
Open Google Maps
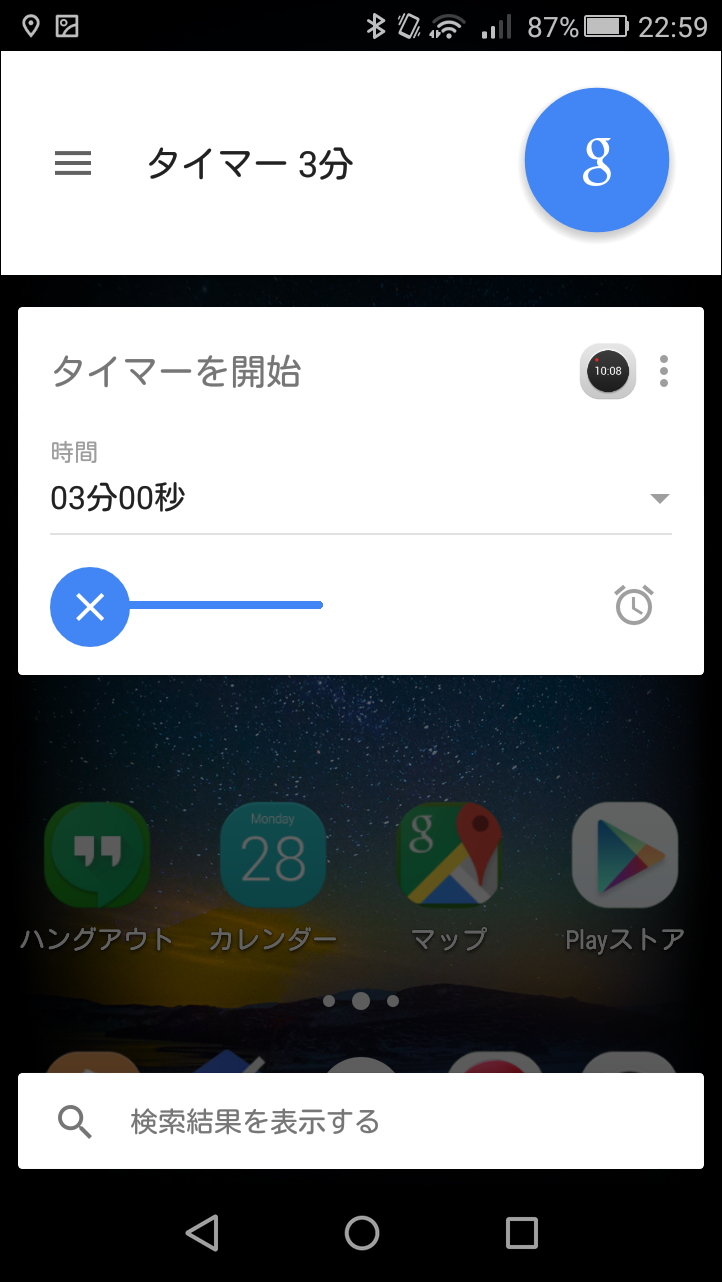click(x=449, y=855)
